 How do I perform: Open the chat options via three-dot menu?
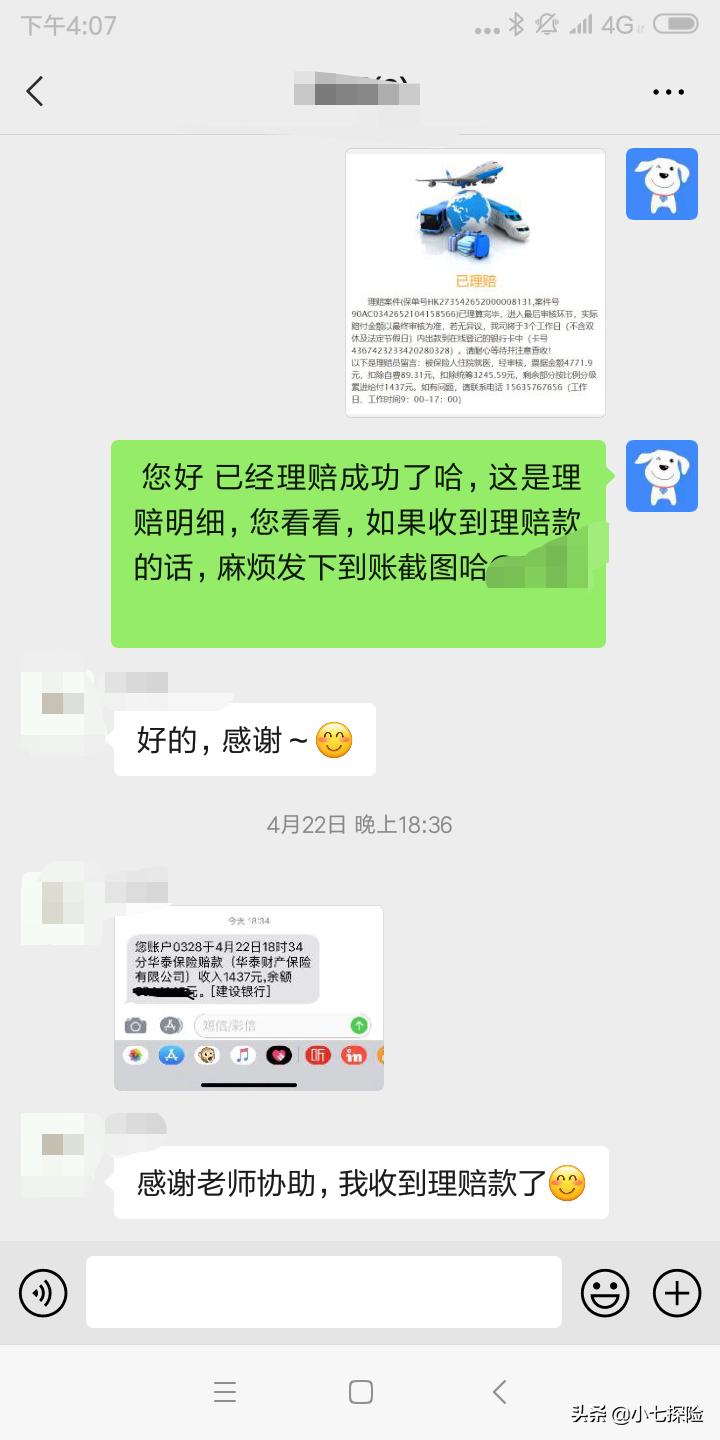click(x=667, y=91)
